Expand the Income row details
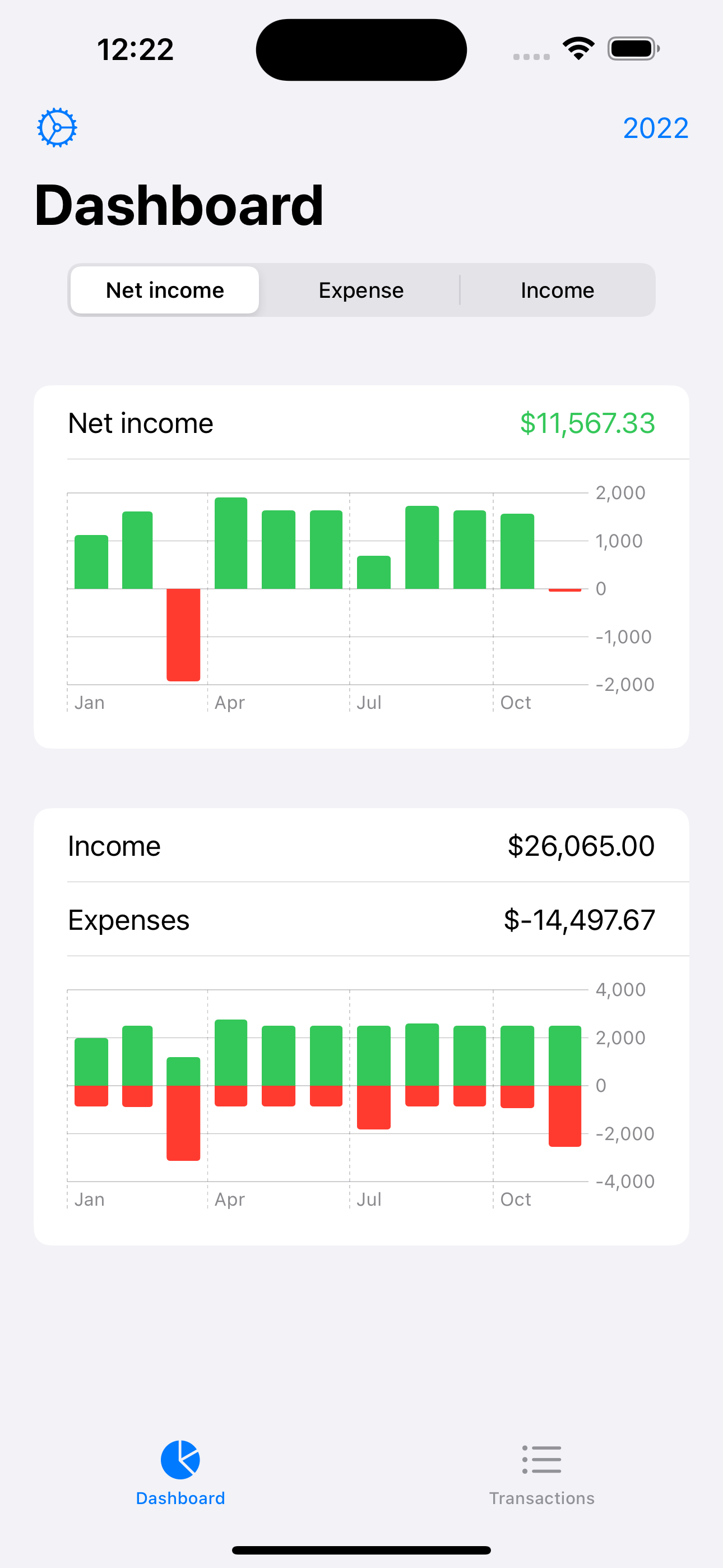Image resolution: width=723 pixels, height=1568 pixels. [x=361, y=846]
